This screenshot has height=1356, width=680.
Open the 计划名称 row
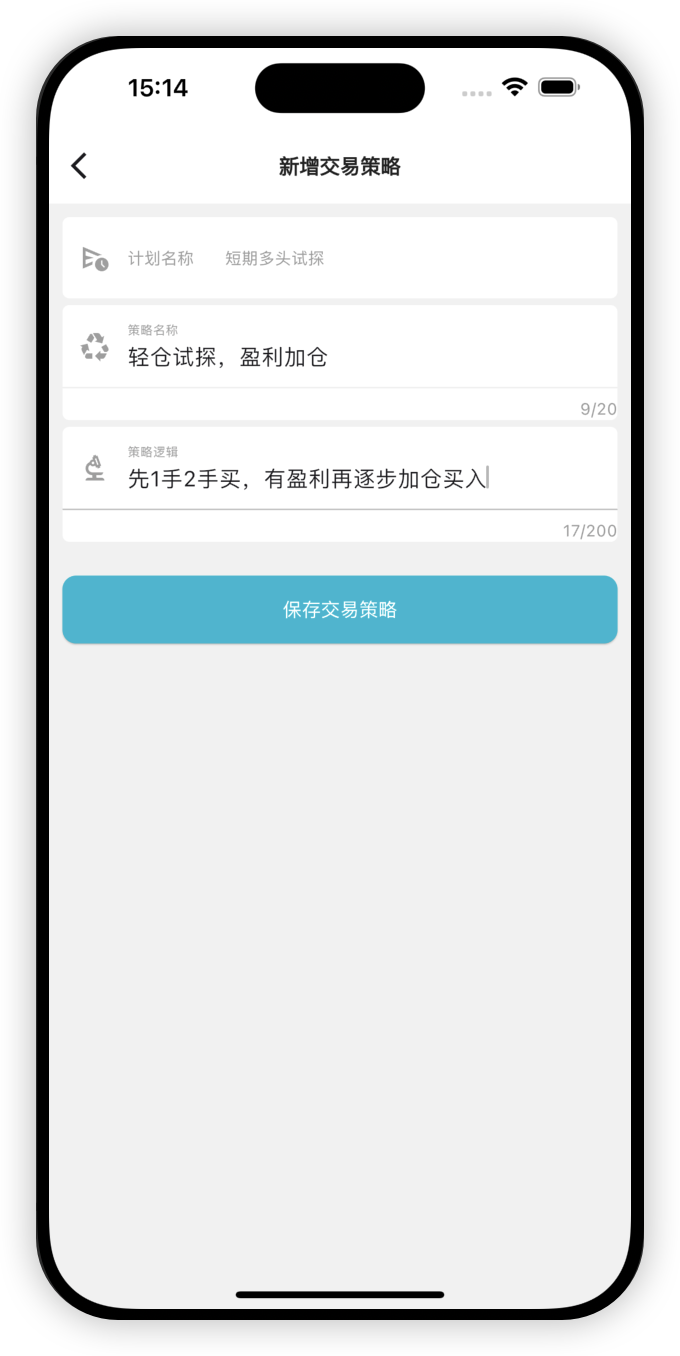340,258
